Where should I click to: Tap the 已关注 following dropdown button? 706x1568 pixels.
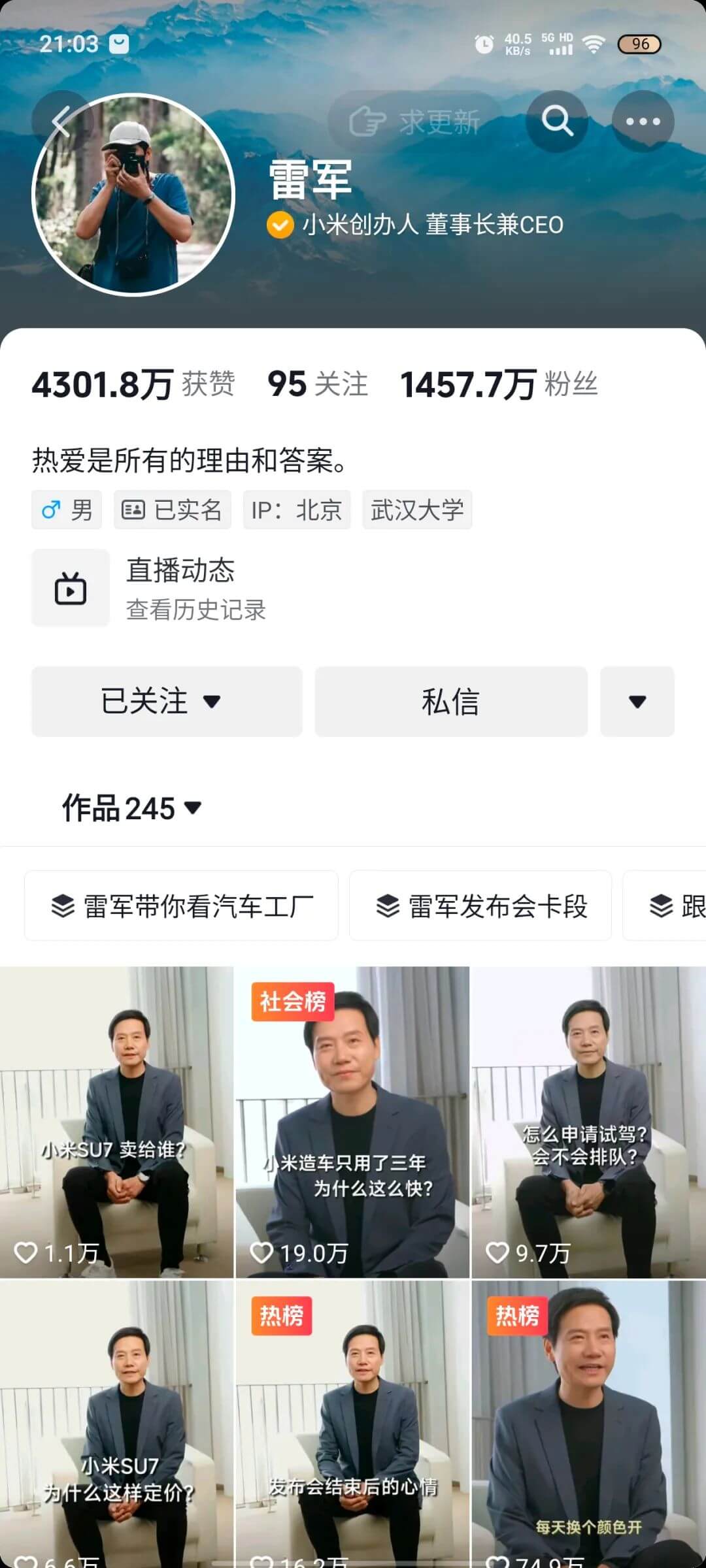pyautogui.click(x=167, y=702)
